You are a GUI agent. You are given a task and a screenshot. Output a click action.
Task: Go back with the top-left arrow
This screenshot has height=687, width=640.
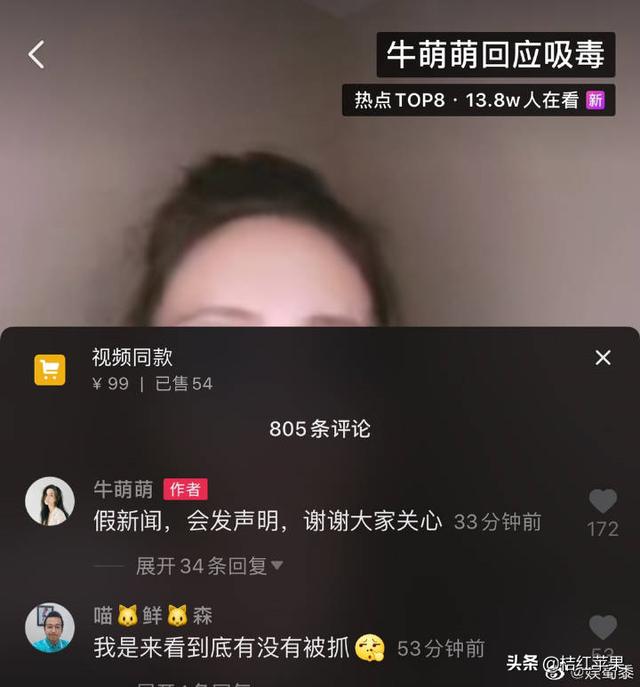tap(36, 55)
